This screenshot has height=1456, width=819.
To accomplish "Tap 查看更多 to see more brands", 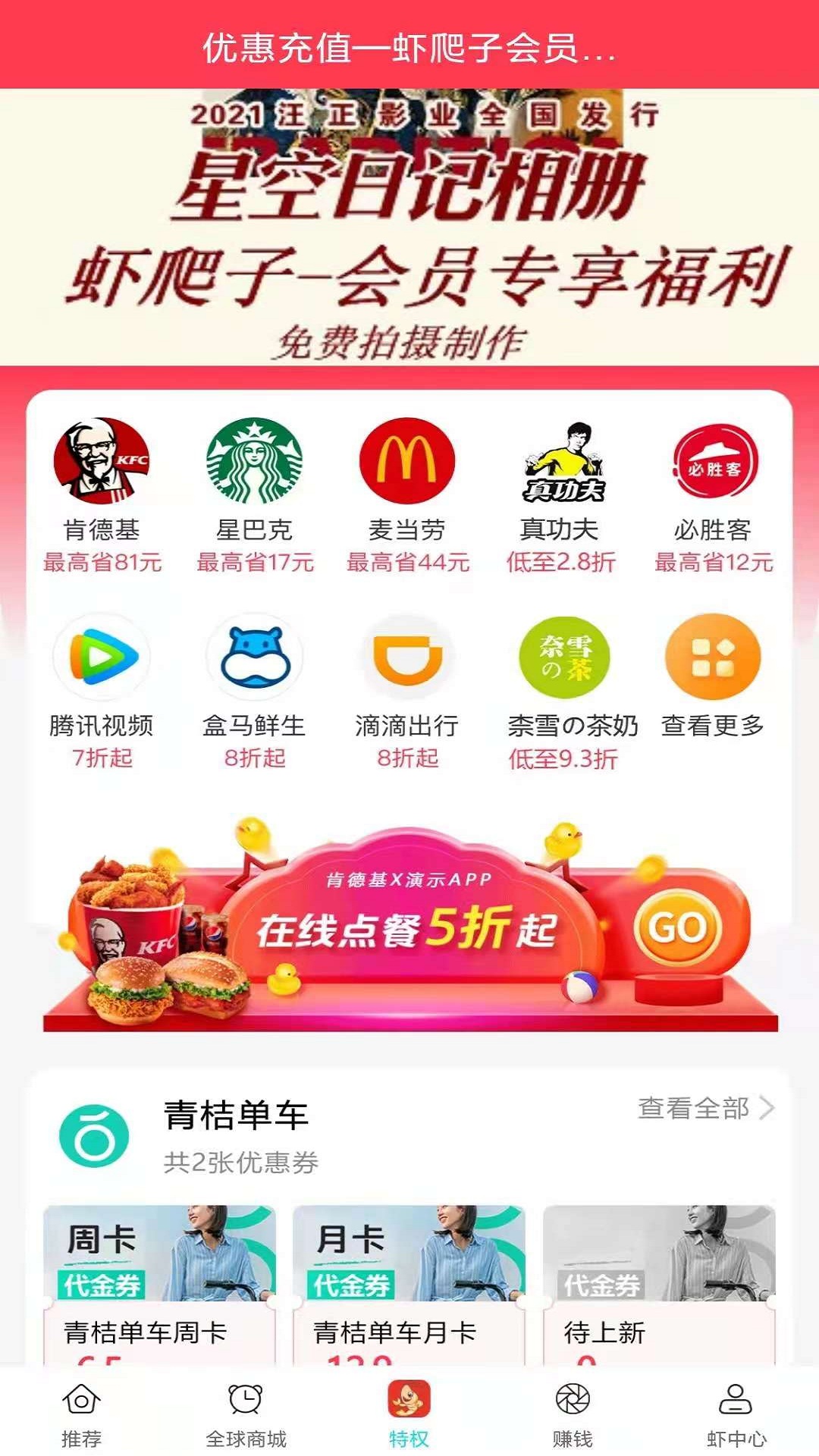I will [714, 658].
